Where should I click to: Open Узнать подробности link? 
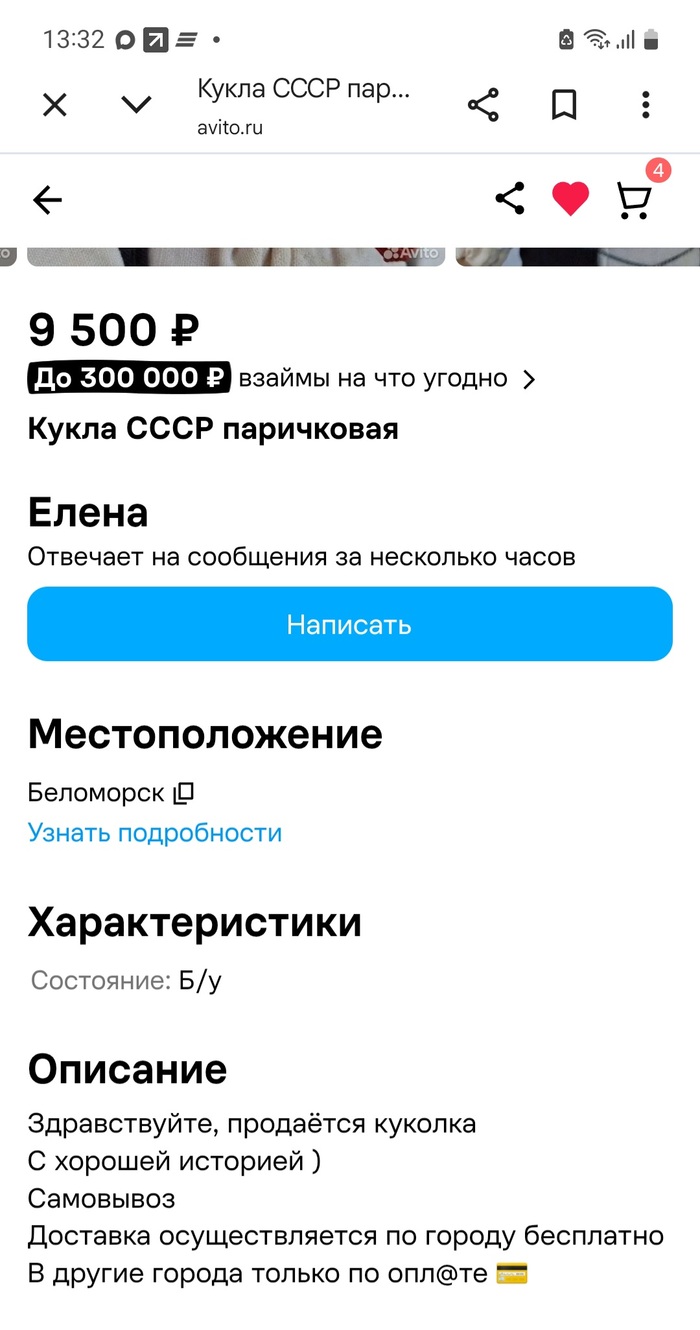155,833
